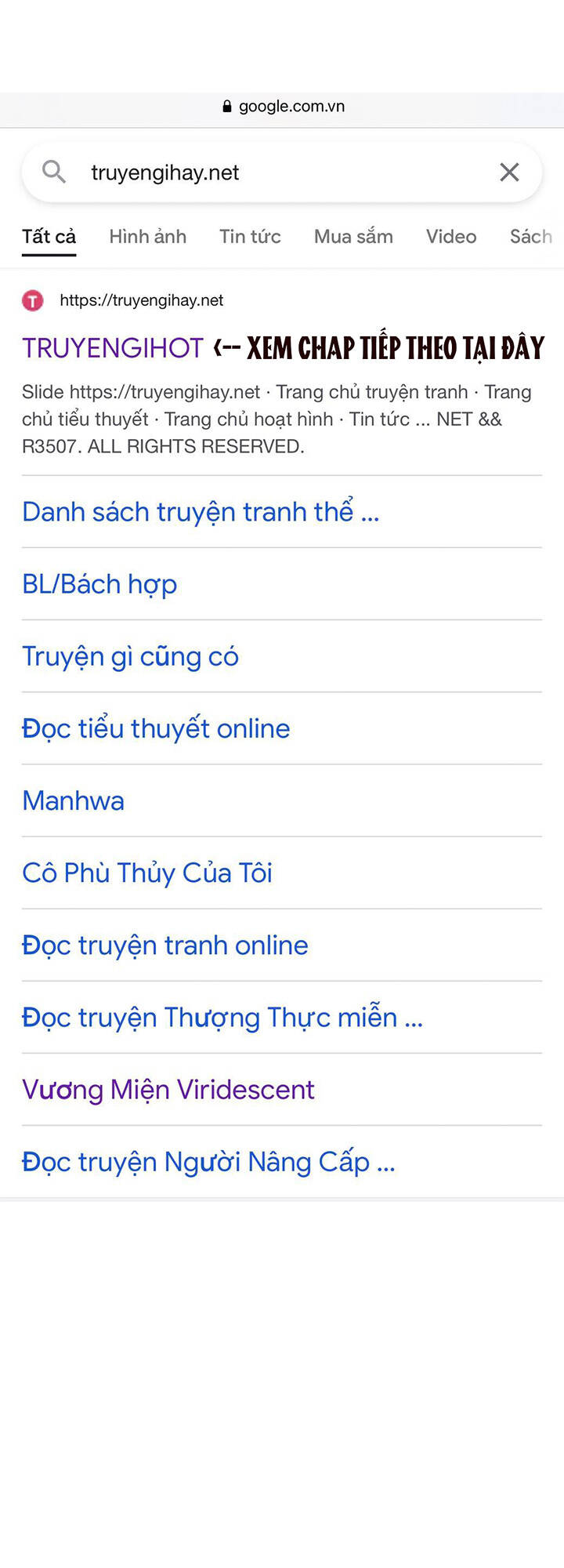The image size is (564, 1568).
Task: Open Đọc truyện Người Nâng Cấp link
Action: pos(208,1161)
